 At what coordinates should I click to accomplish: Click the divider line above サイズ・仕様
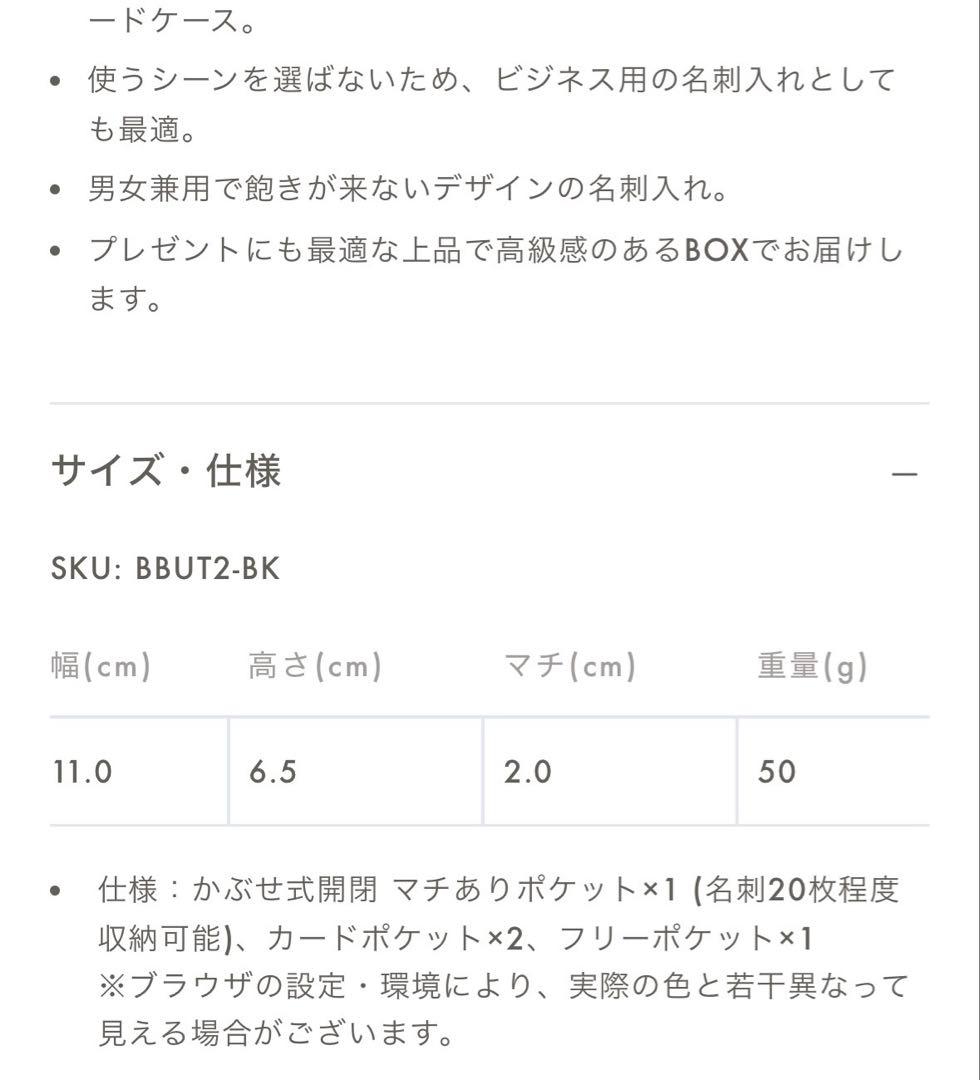pyautogui.click(x=490, y=404)
